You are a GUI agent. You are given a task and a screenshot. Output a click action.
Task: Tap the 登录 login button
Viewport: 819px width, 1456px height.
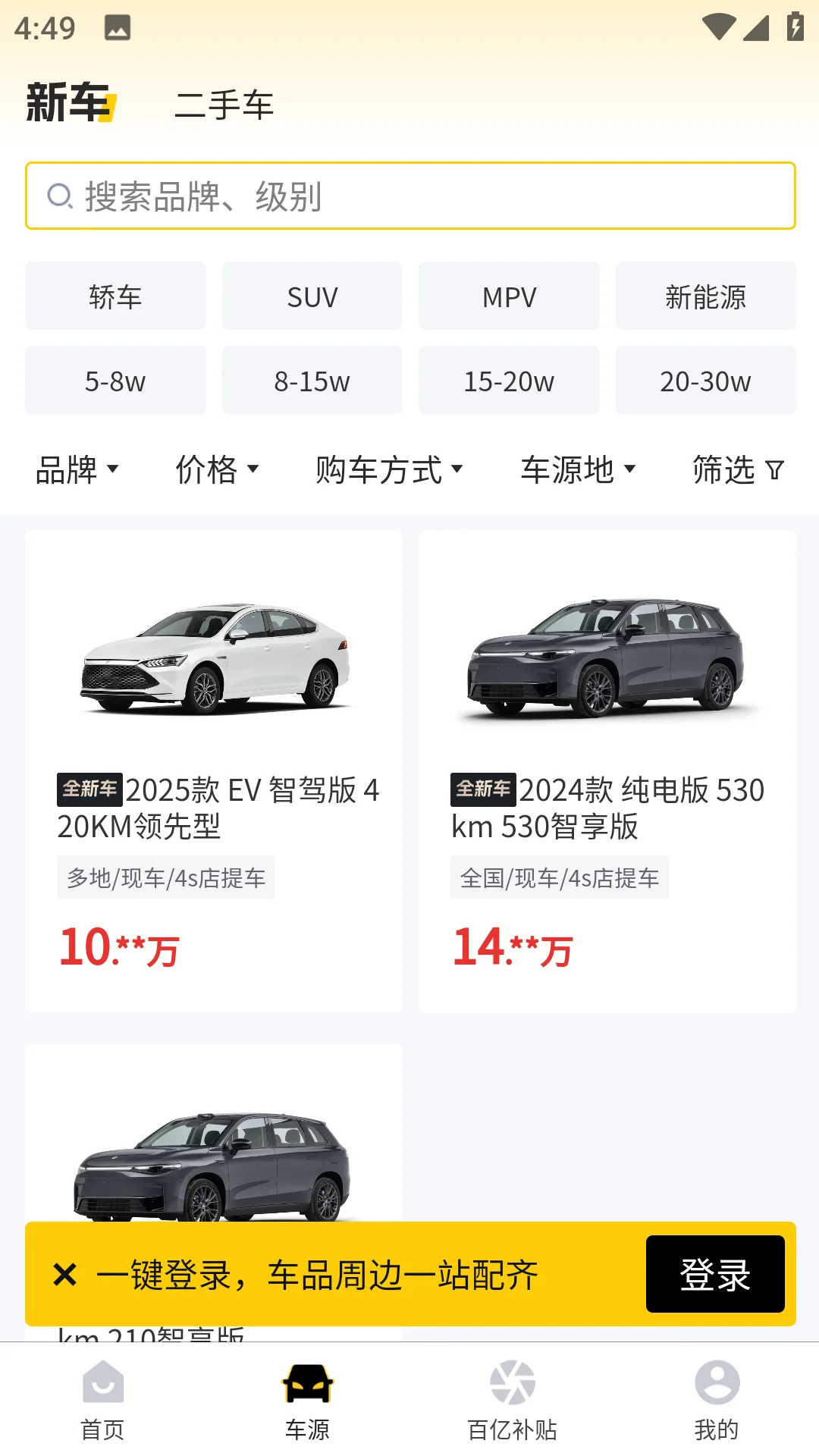point(716,1274)
